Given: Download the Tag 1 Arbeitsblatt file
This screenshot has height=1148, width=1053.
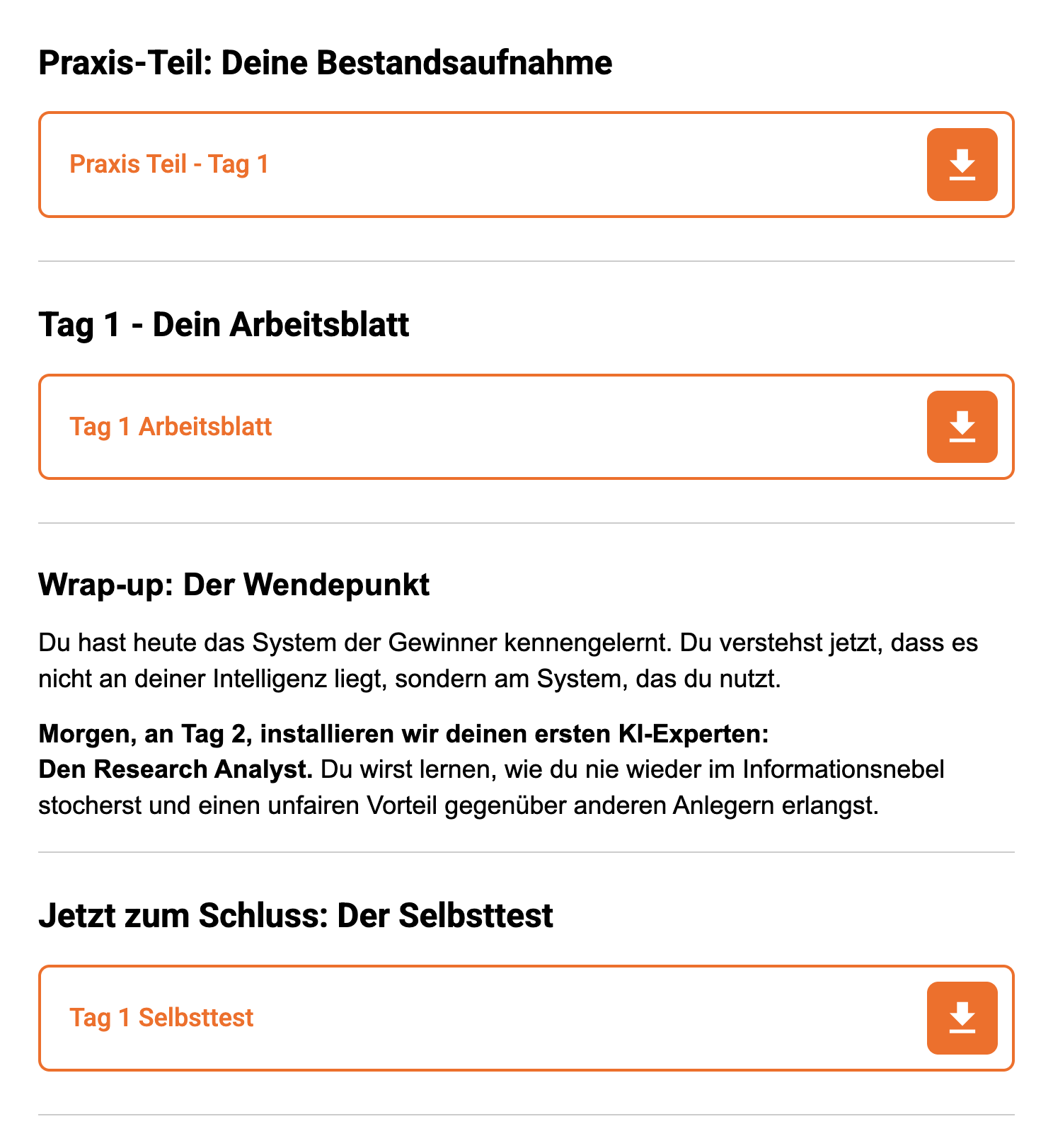Looking at the screenshot, I should pos(962,427).
